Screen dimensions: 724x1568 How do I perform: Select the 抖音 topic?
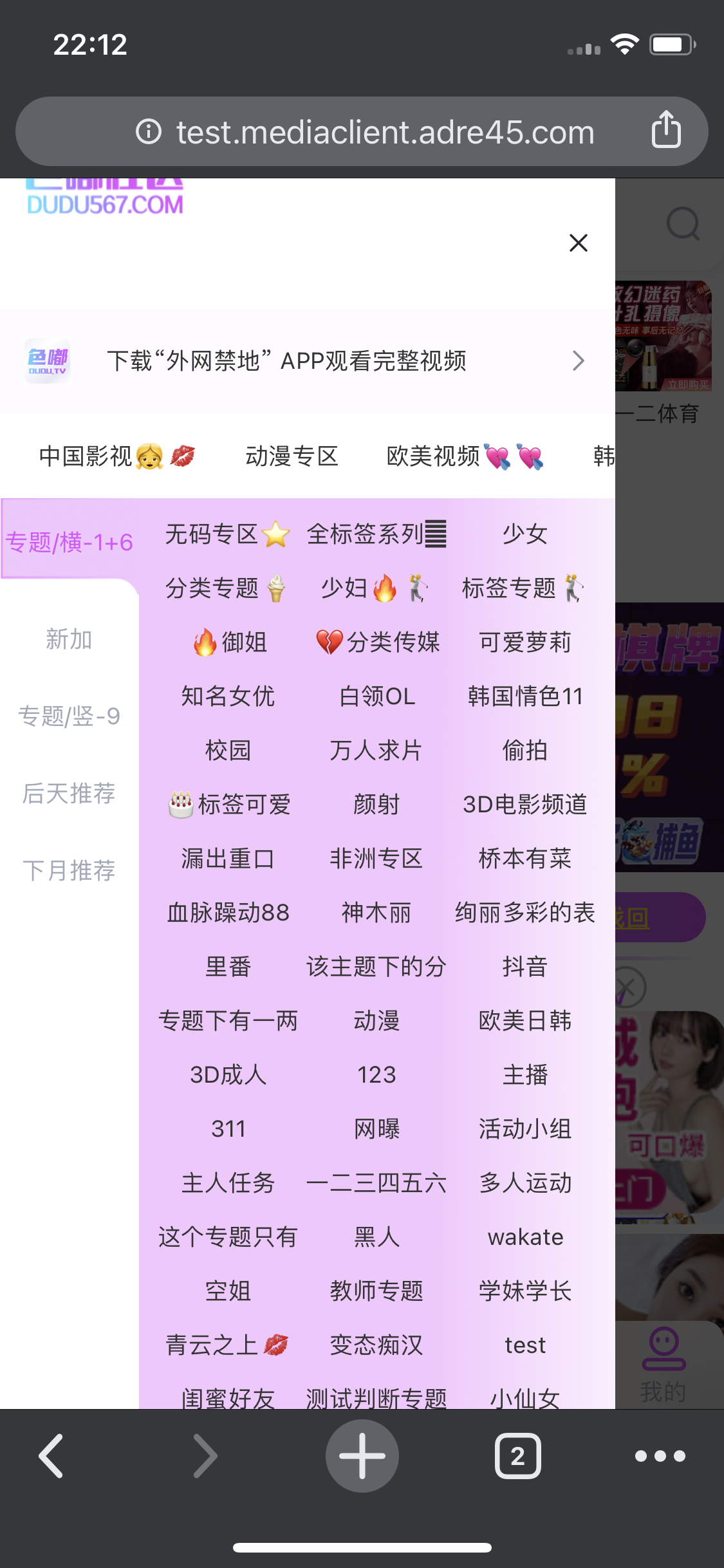pos(524,967)
